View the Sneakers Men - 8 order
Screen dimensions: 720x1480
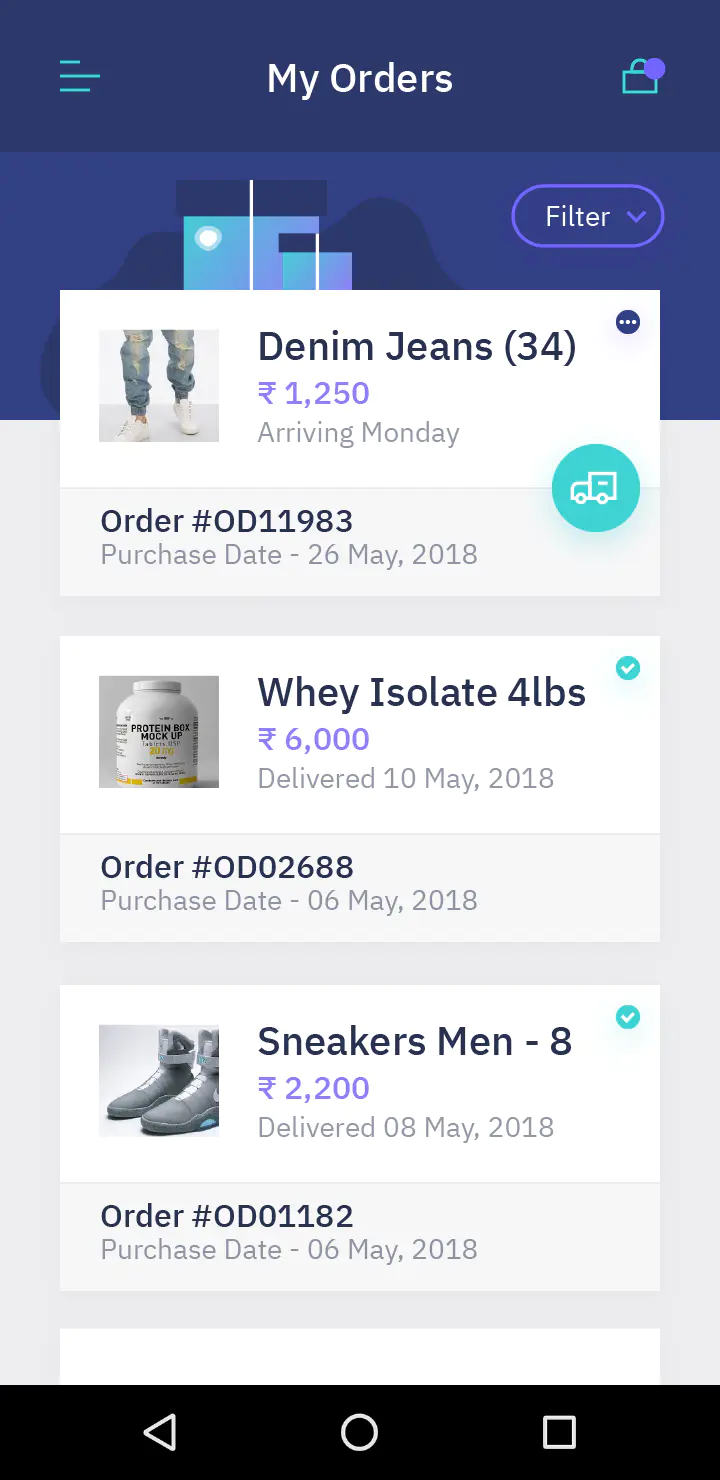360,1138
